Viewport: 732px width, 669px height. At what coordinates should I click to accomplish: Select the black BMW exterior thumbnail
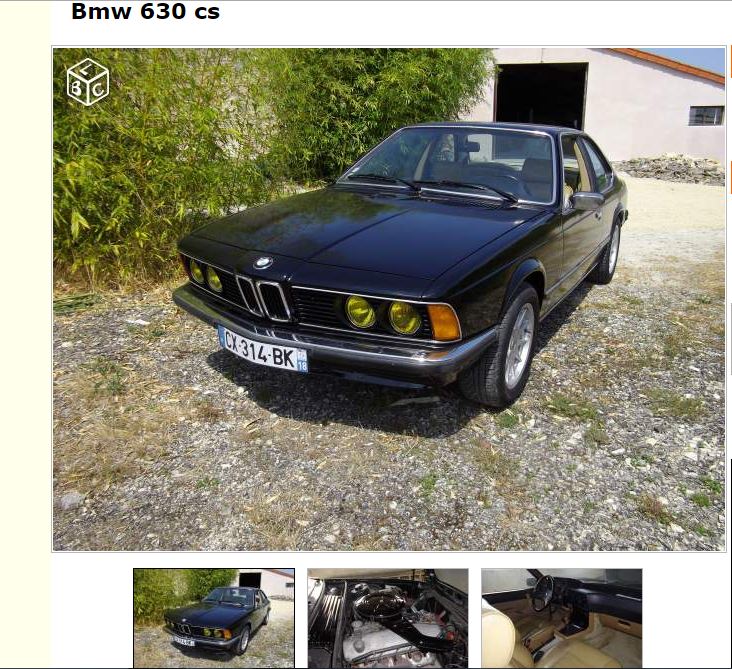[214, 617]
